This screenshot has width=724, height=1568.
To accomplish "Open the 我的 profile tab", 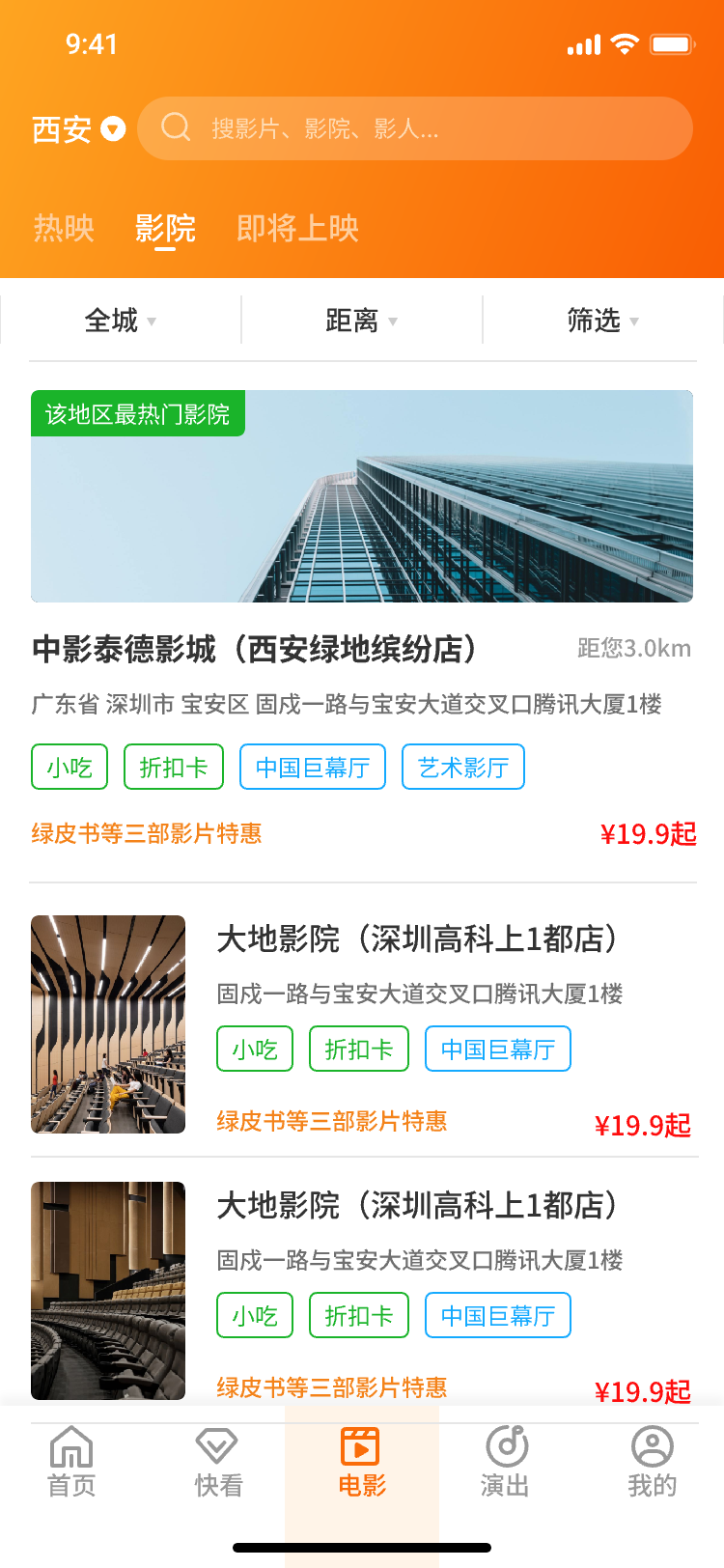I will point(653,1463).
